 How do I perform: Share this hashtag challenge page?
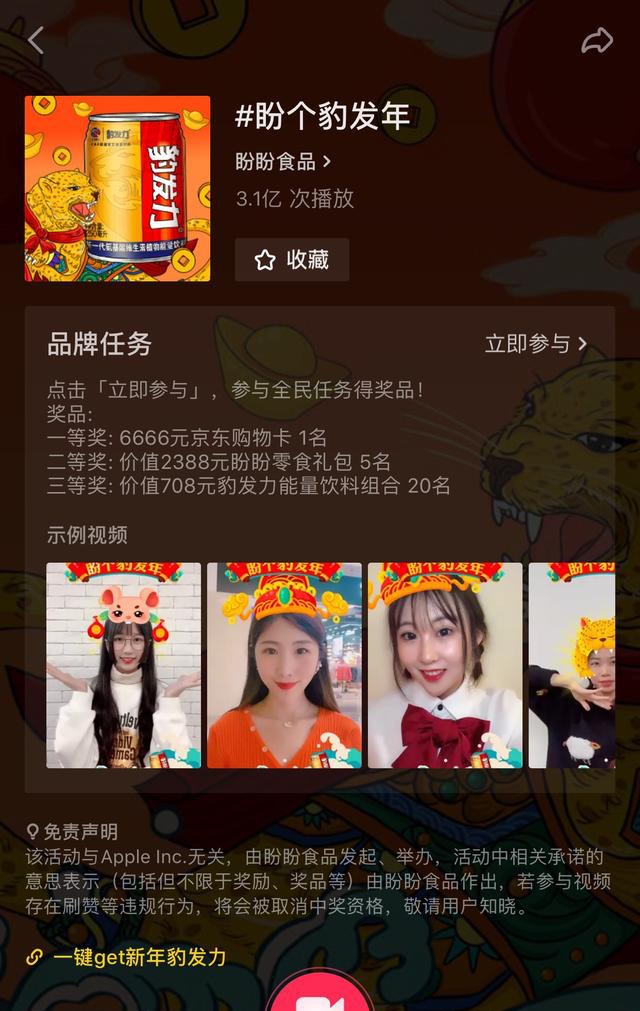pos(596,40)
